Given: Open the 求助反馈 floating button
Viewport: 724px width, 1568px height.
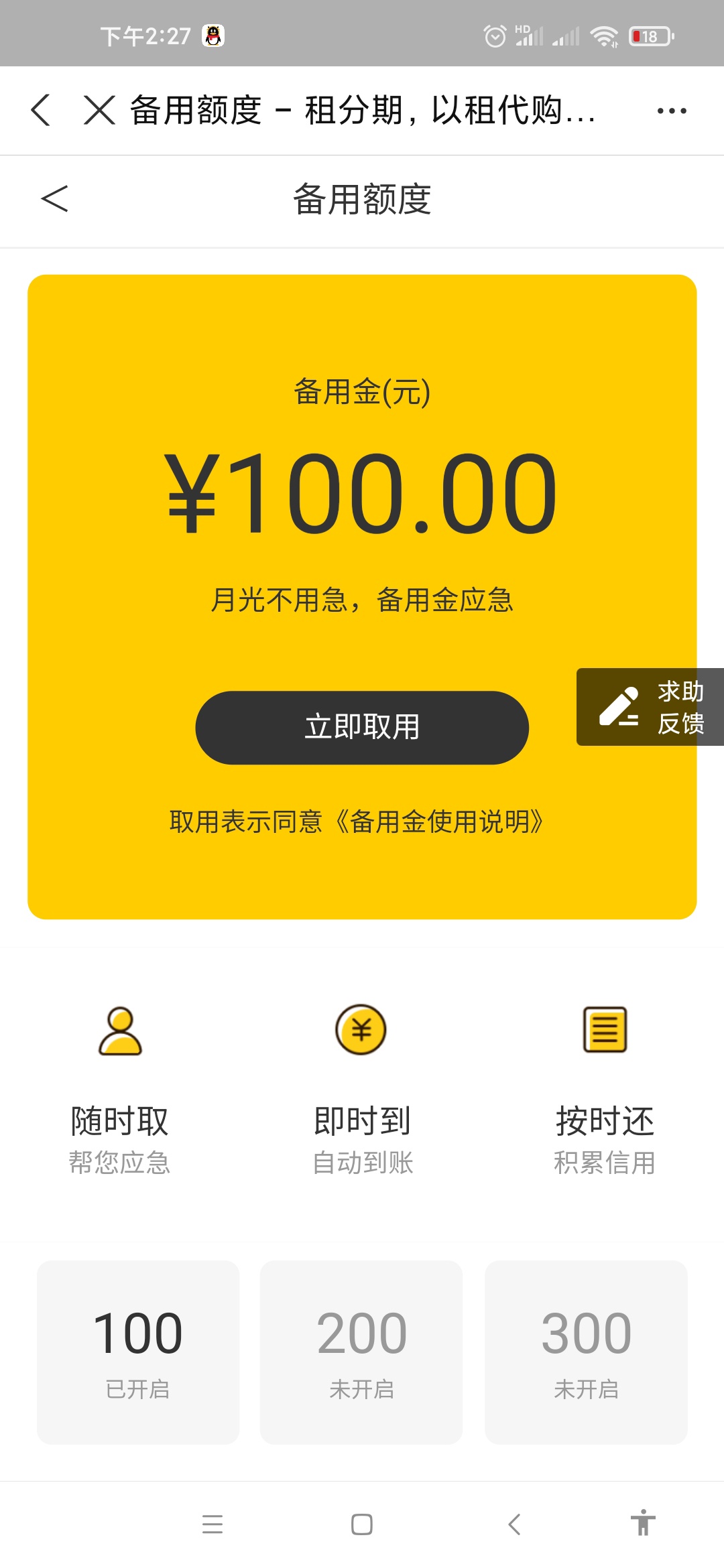Looking at the screenshot, I should (x=650, y=707).
